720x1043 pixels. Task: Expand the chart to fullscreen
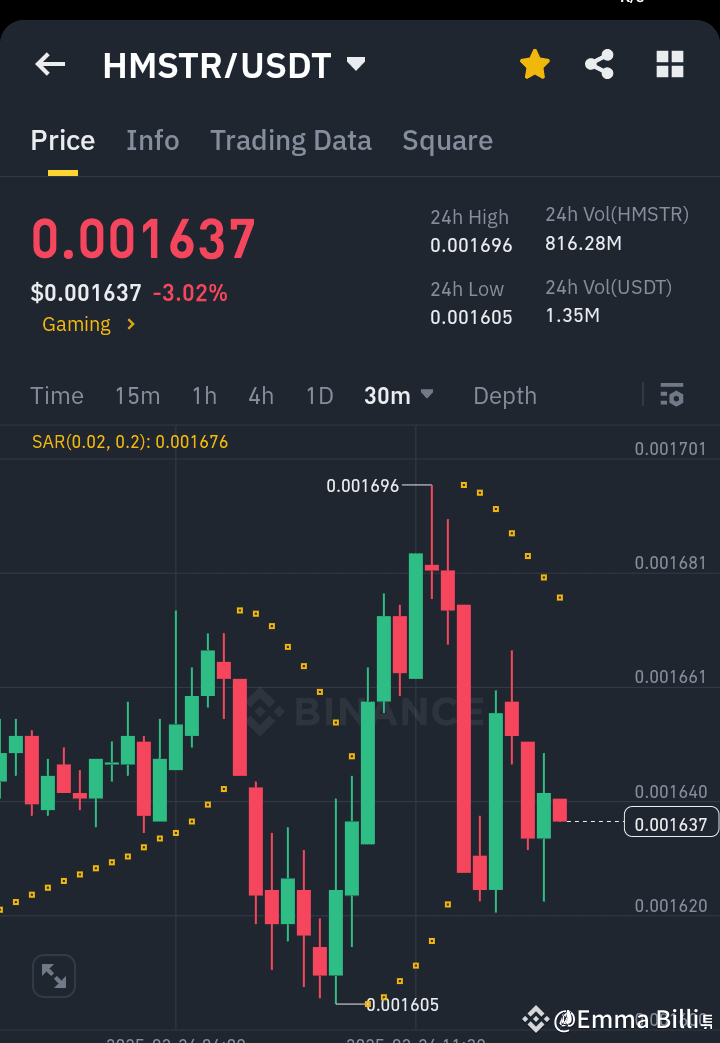coord(53,976)
